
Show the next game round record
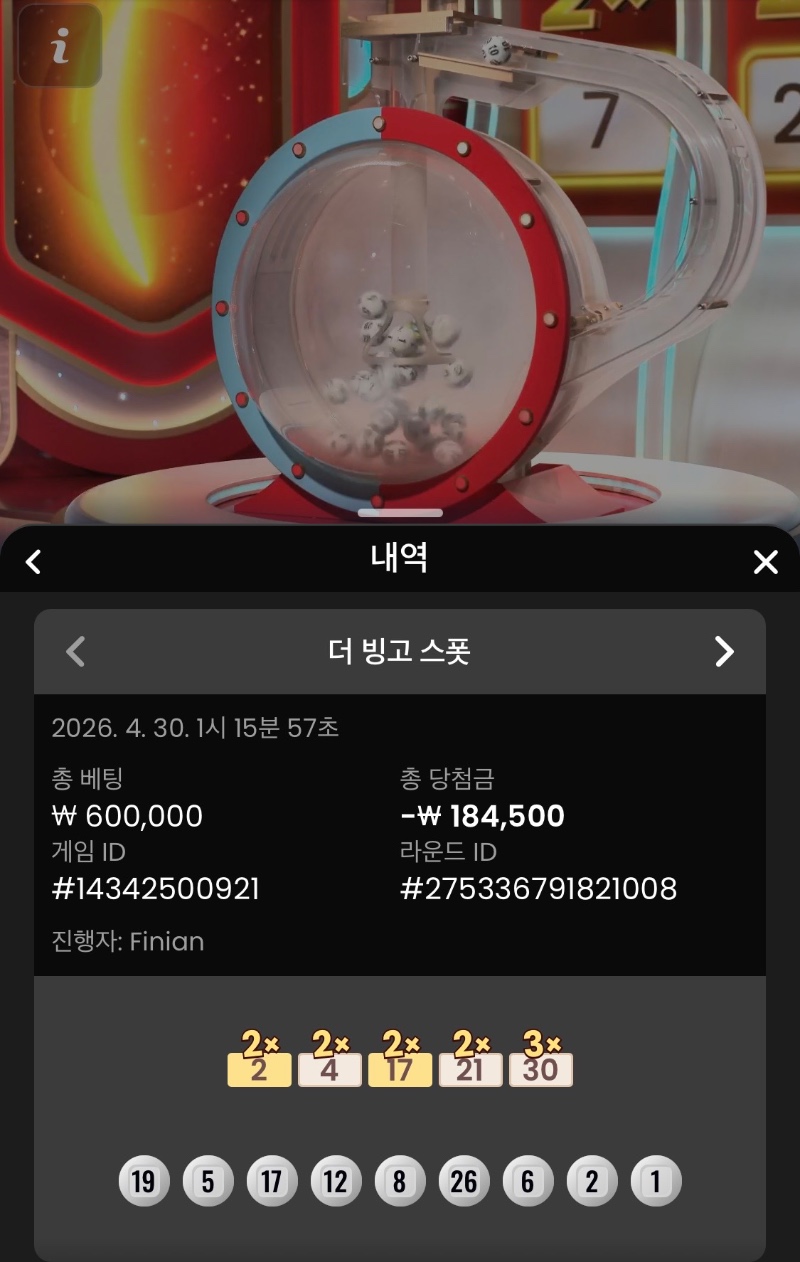pyautogui.click(x=724, y=652)
